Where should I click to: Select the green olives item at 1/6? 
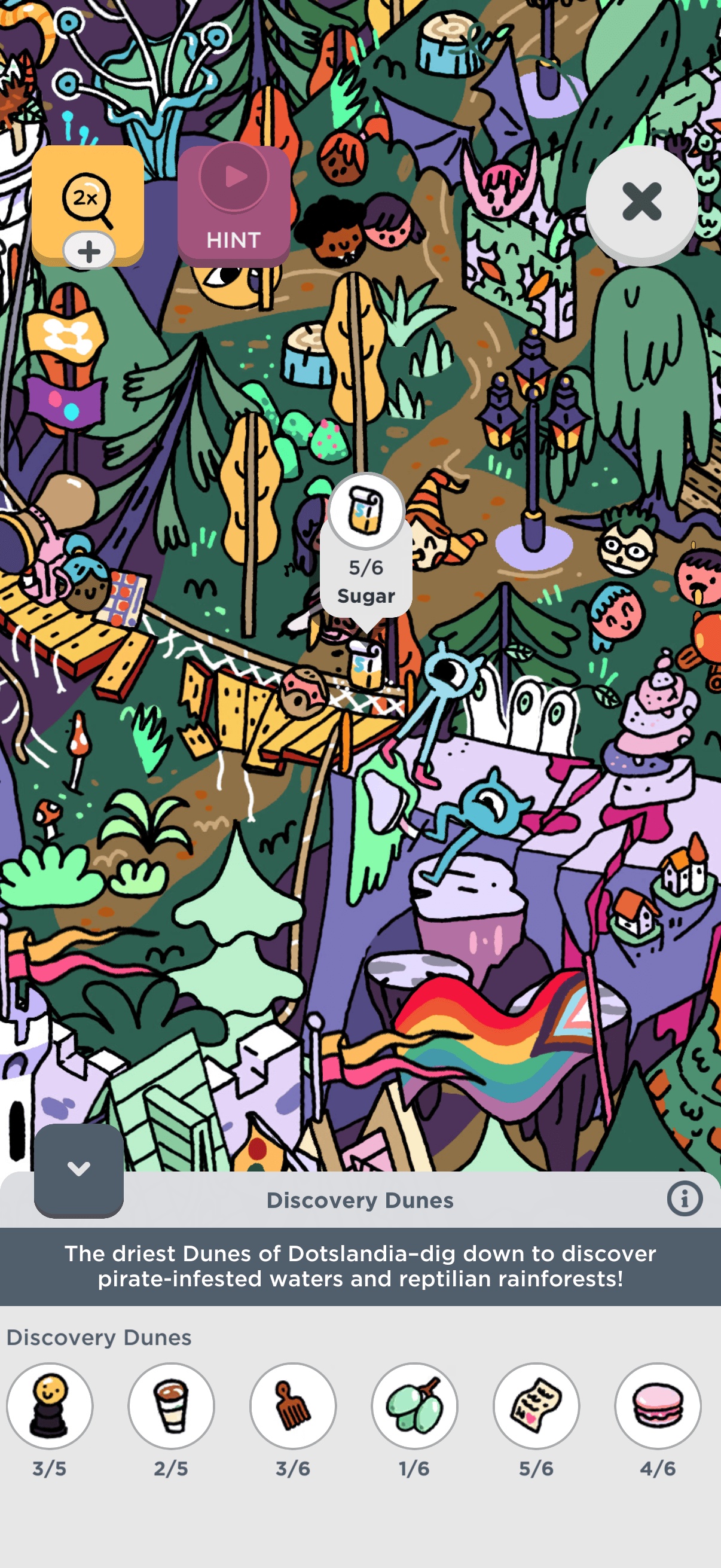[x=414, y=1406]
